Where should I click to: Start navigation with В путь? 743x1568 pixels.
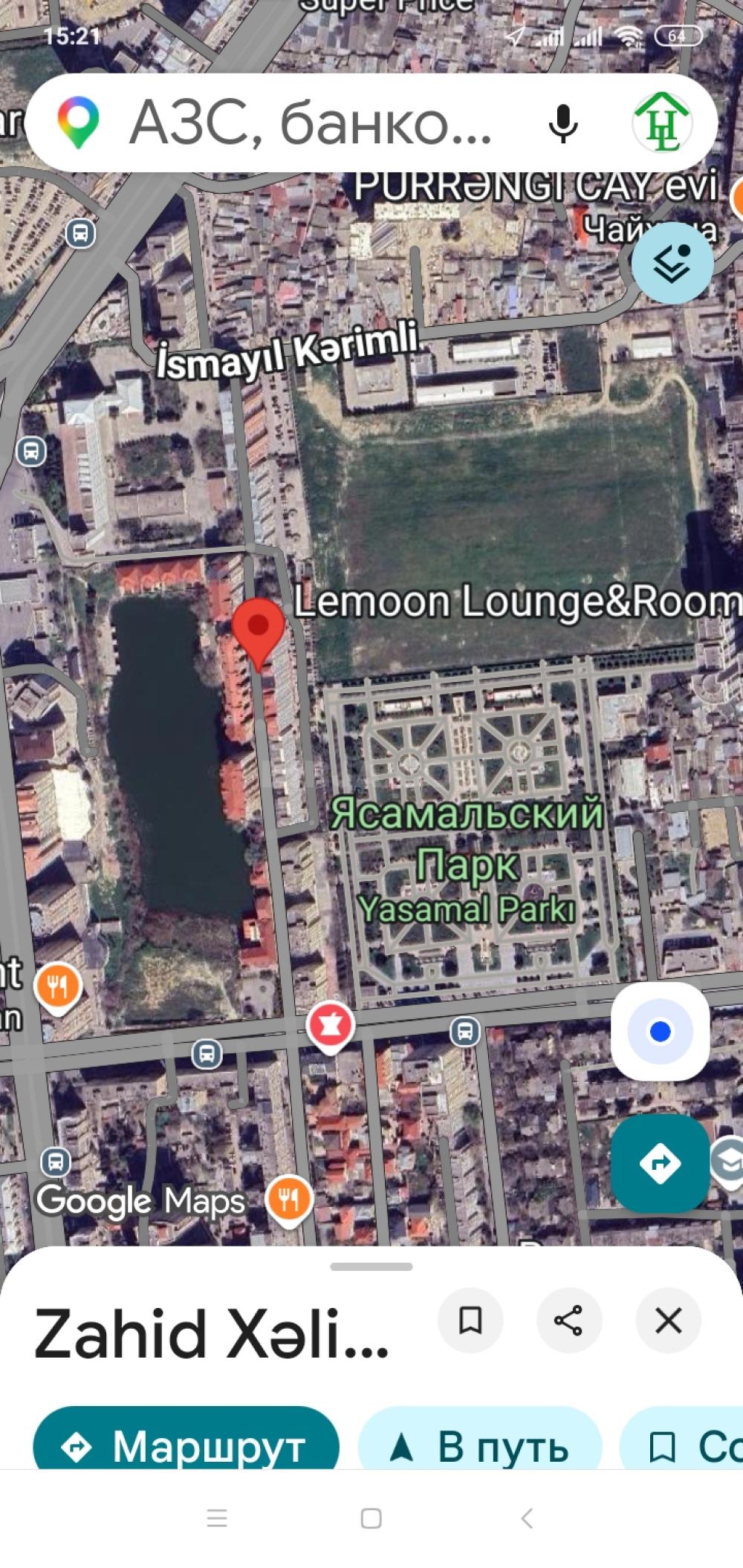[x=480, y=1446]
